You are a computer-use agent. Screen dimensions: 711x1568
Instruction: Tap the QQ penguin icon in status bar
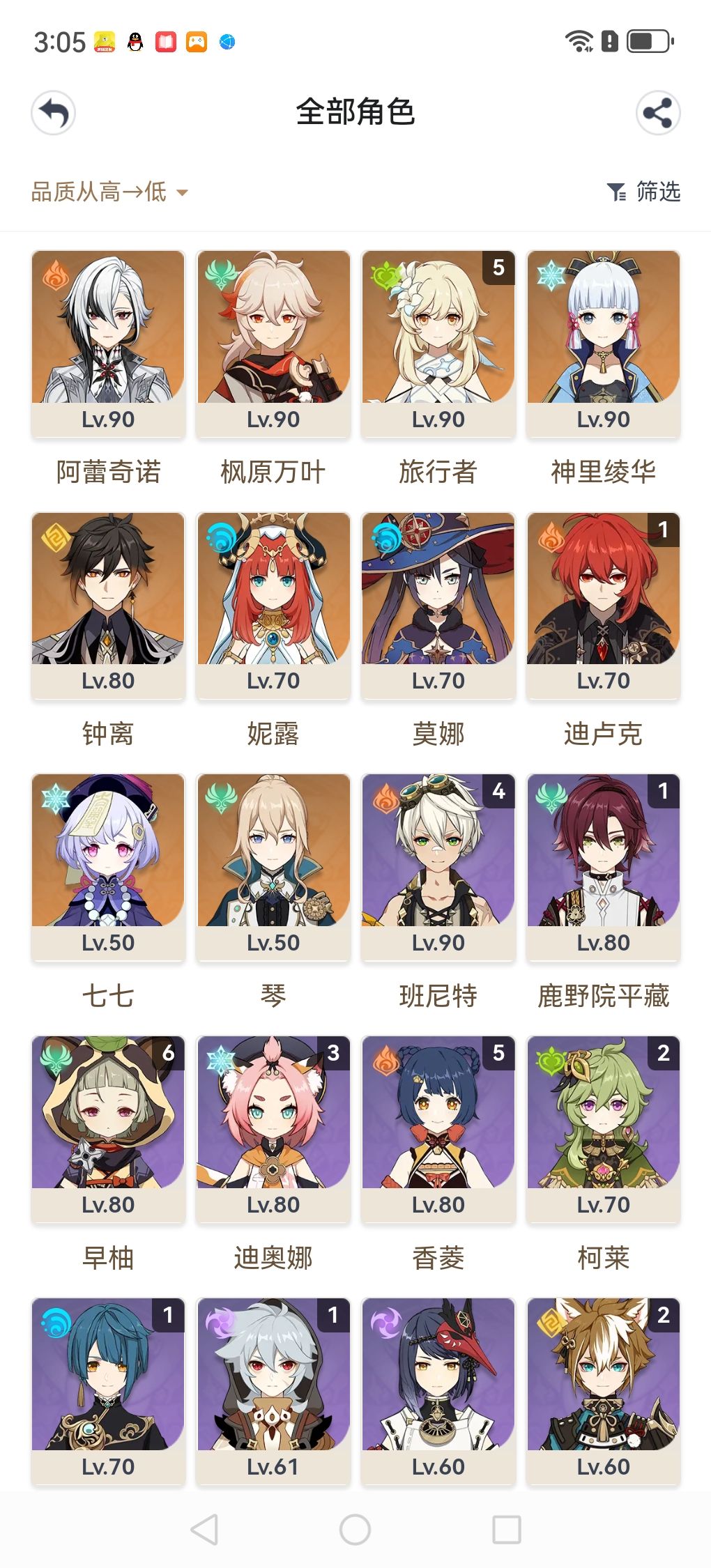pyautogui.click(x=135, y=40)
